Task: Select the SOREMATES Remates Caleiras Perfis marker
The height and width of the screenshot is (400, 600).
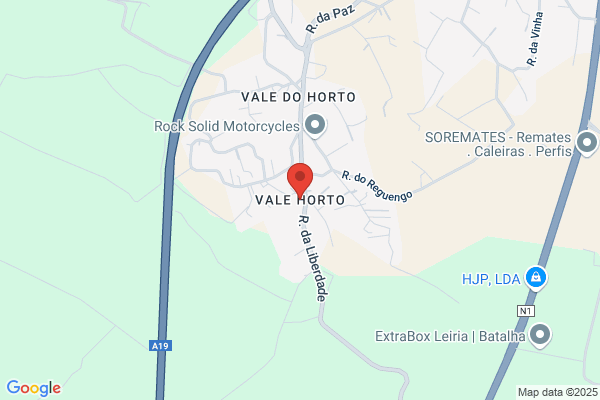Action: coord(587,143)
